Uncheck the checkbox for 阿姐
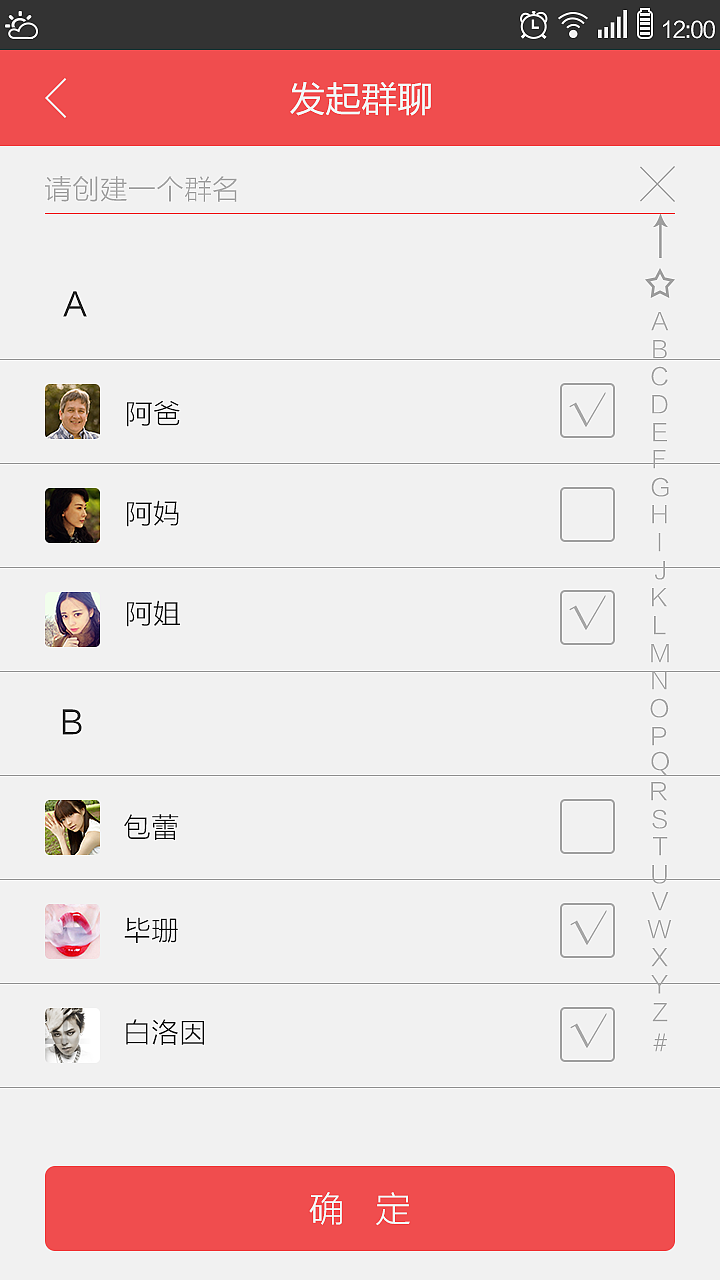This screenshot has height=1280, width=720. point(587,618)
